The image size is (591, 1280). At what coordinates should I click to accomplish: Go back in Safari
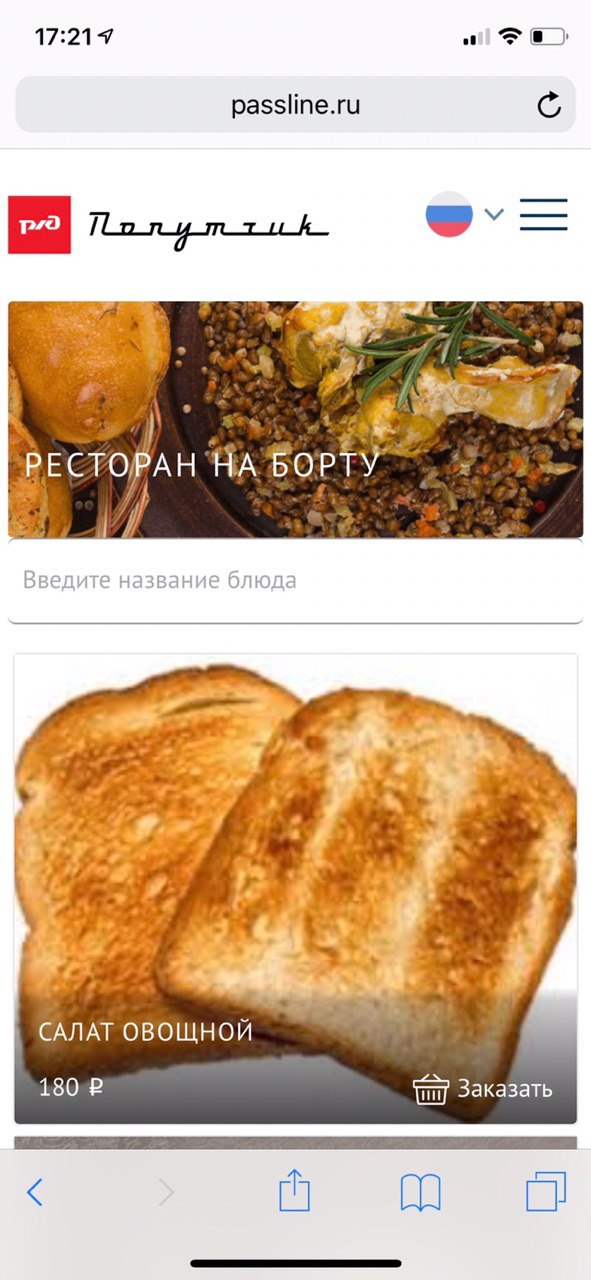[x=35, y=1192]
